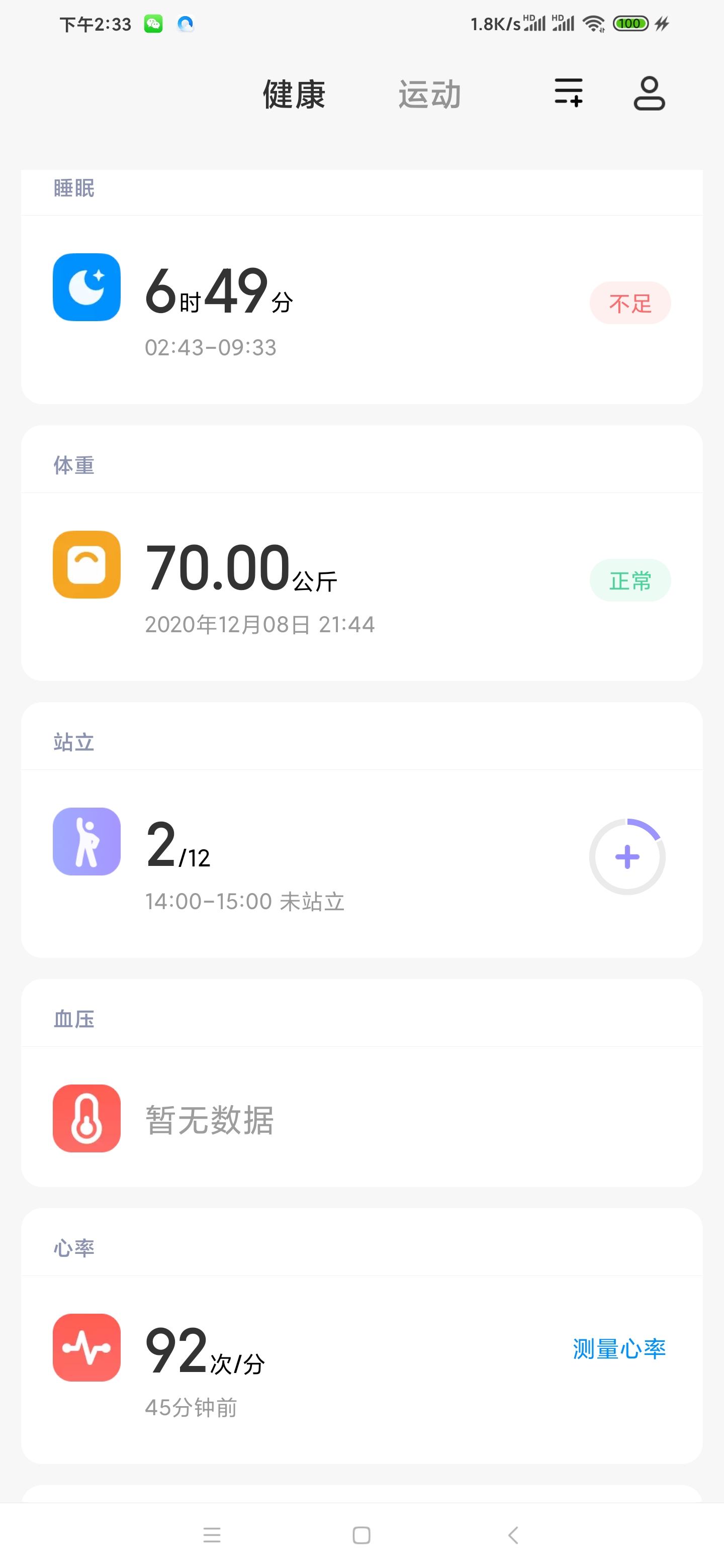Open the 心率 heart rate card
Viewport: 724px width, 1568px height.
point(361,1335)
